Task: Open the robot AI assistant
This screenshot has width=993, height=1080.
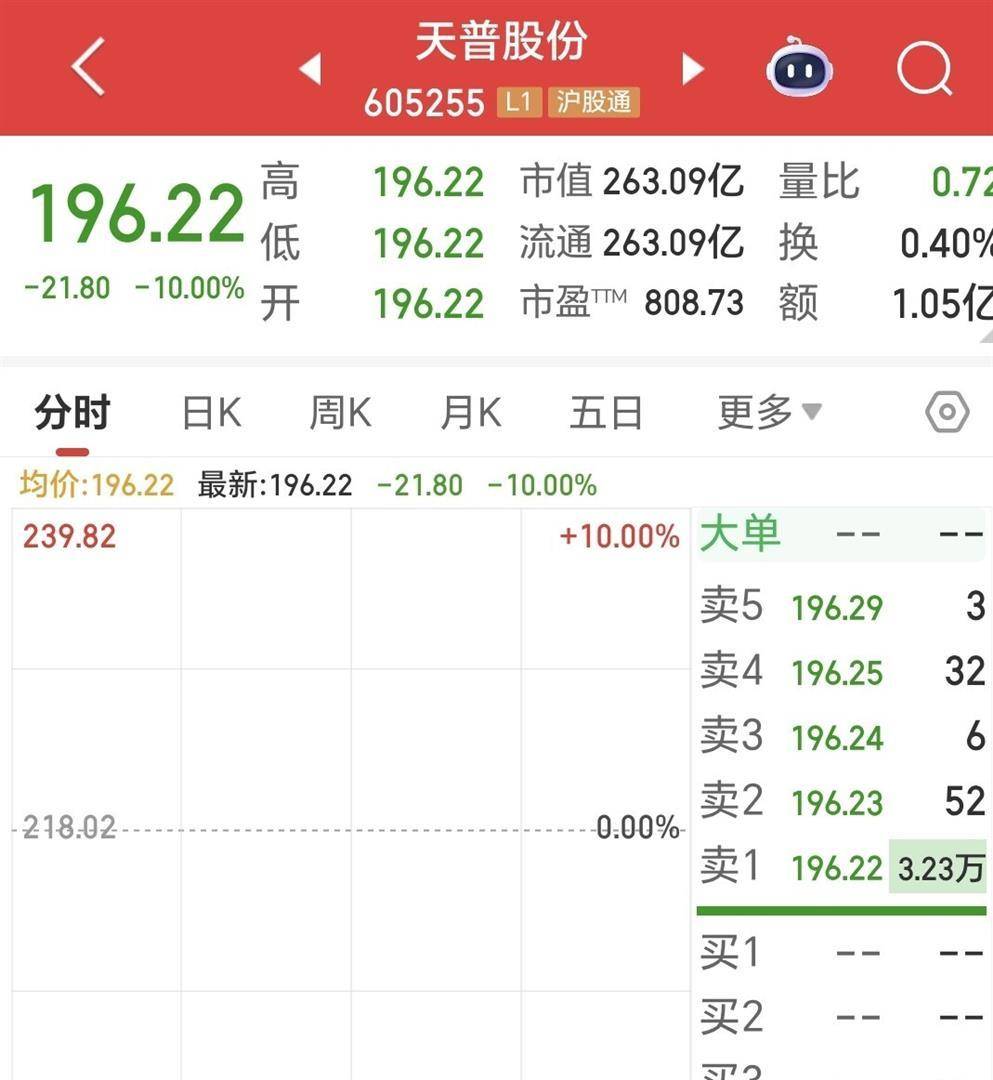Action: click(x=800, y=69)
